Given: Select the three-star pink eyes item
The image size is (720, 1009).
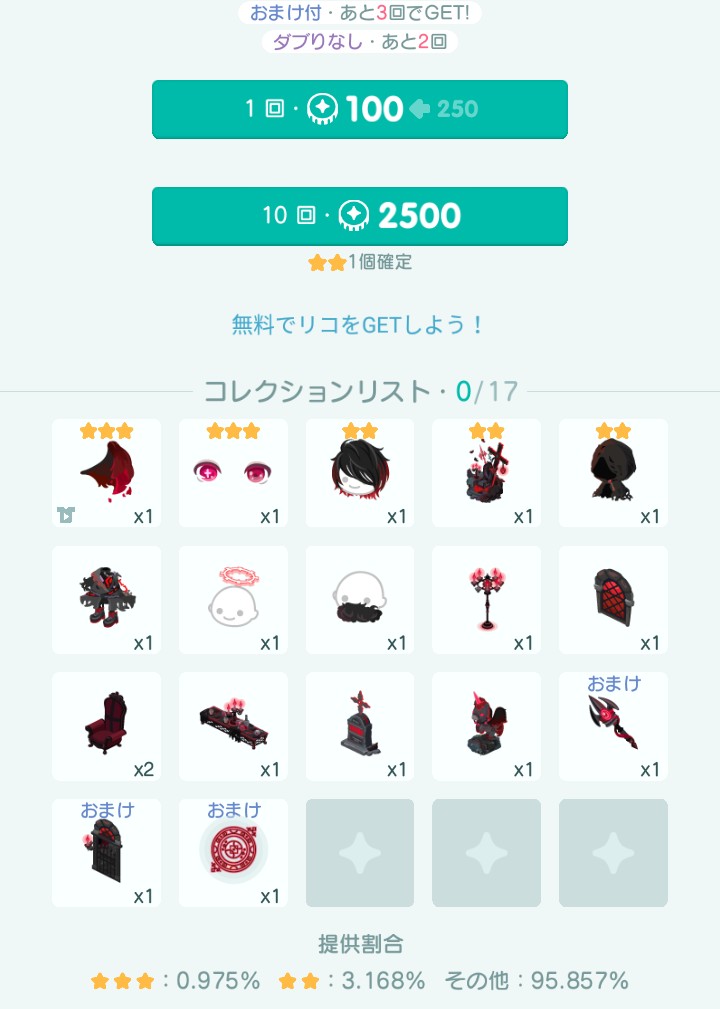Looking at the screenshot, I should pyautogui.click(x=233, y=473).
